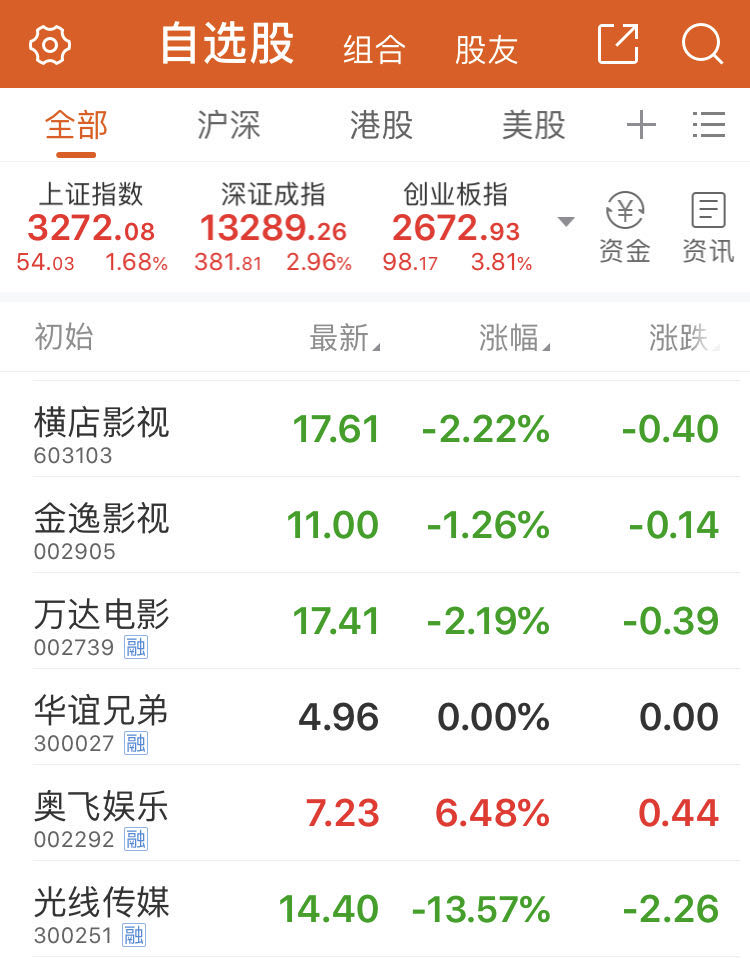
Task: Sort list by 最新 price
Action: pos(344,338)
